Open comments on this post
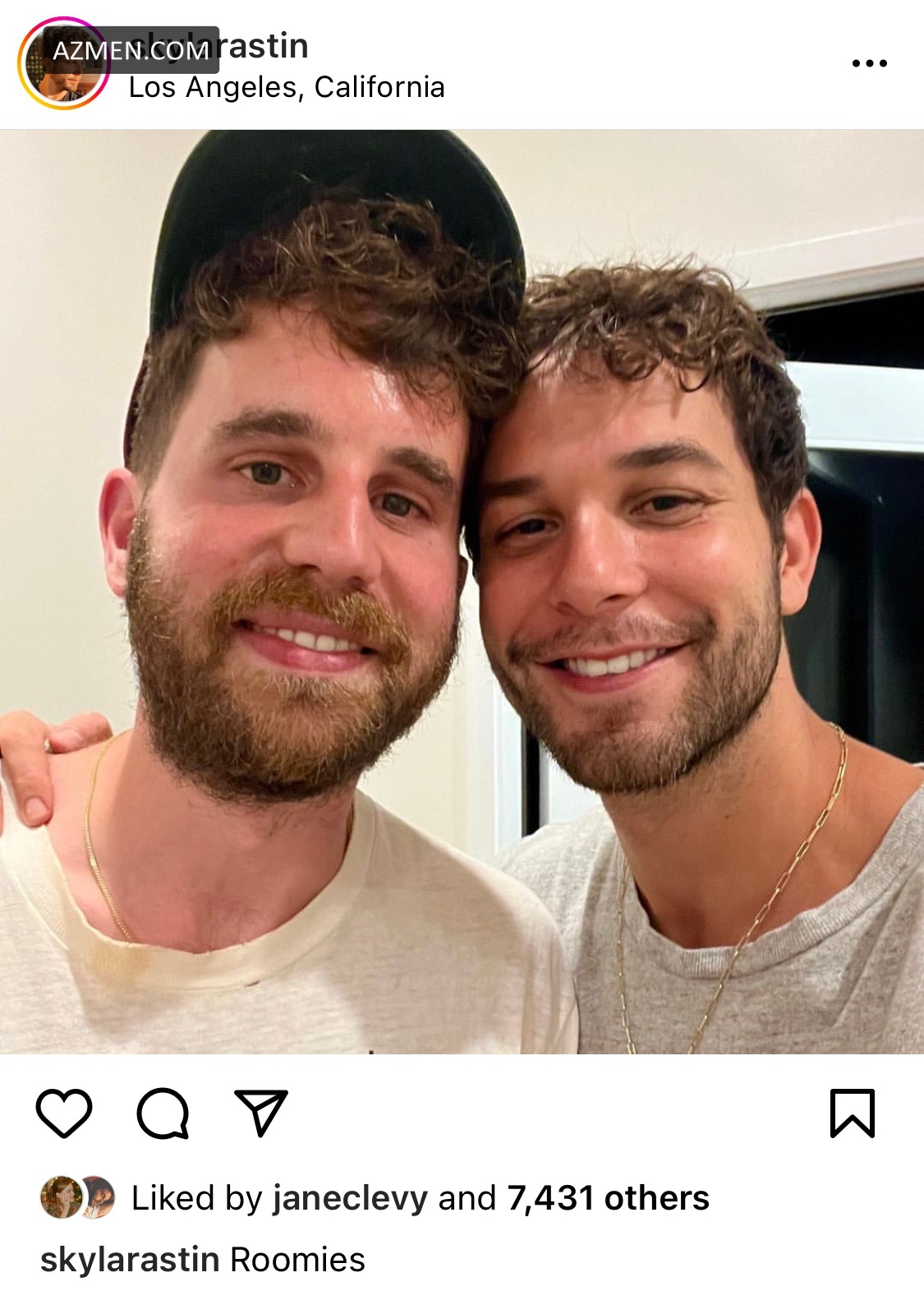 163,1113
